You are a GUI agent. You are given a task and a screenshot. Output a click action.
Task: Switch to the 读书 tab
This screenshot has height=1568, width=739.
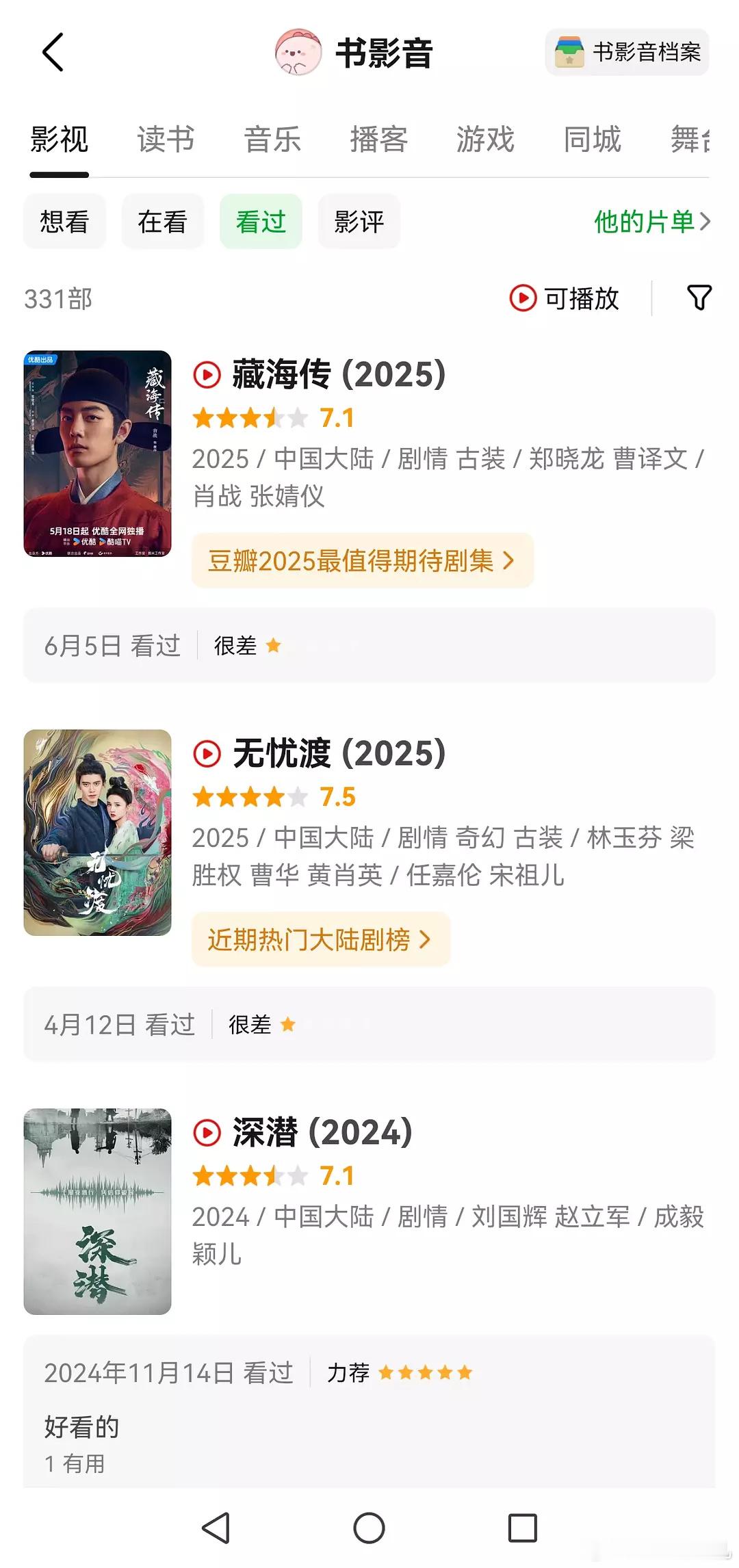tap(166, 140)
